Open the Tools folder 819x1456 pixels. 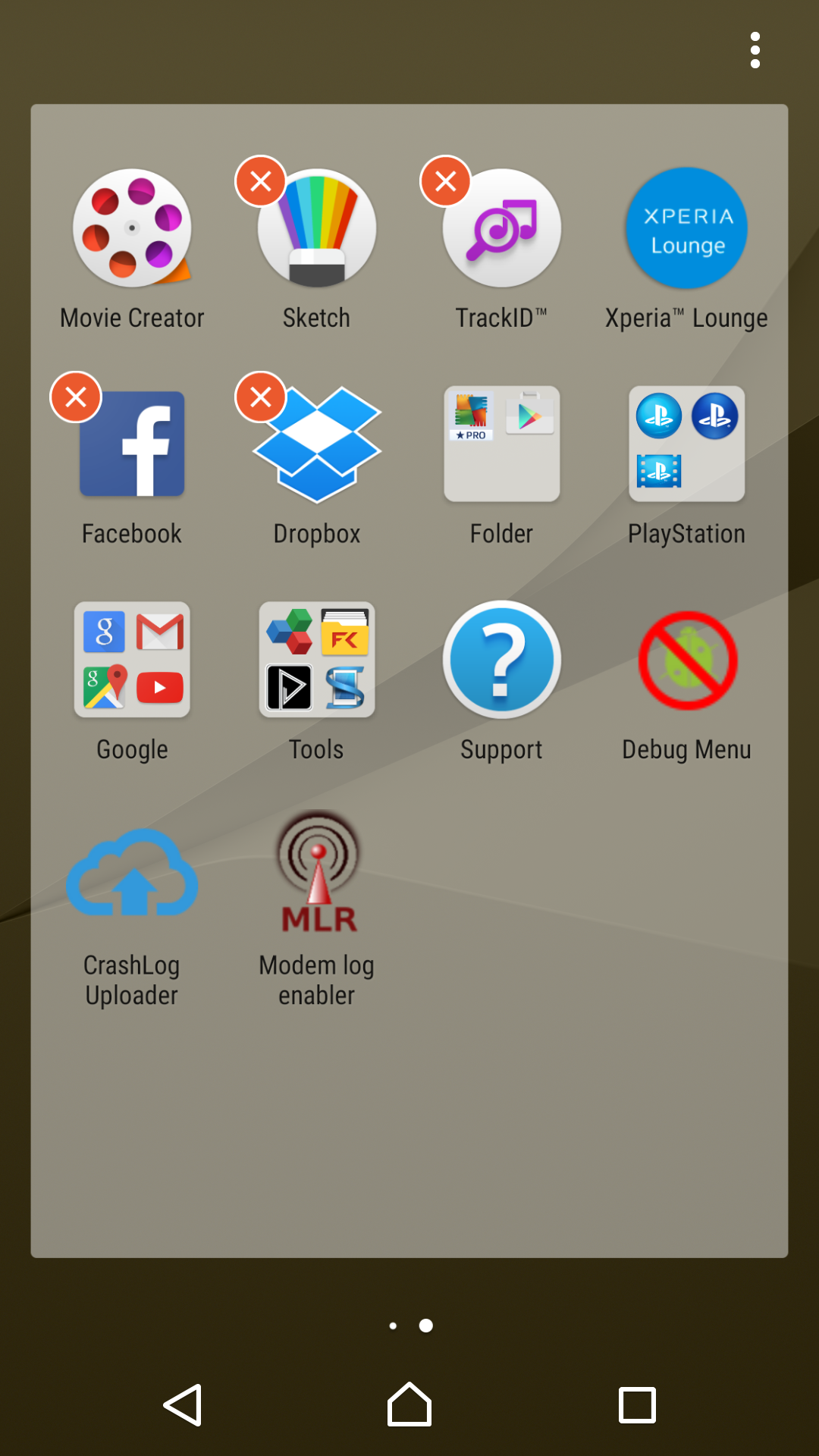coord(317,660)
